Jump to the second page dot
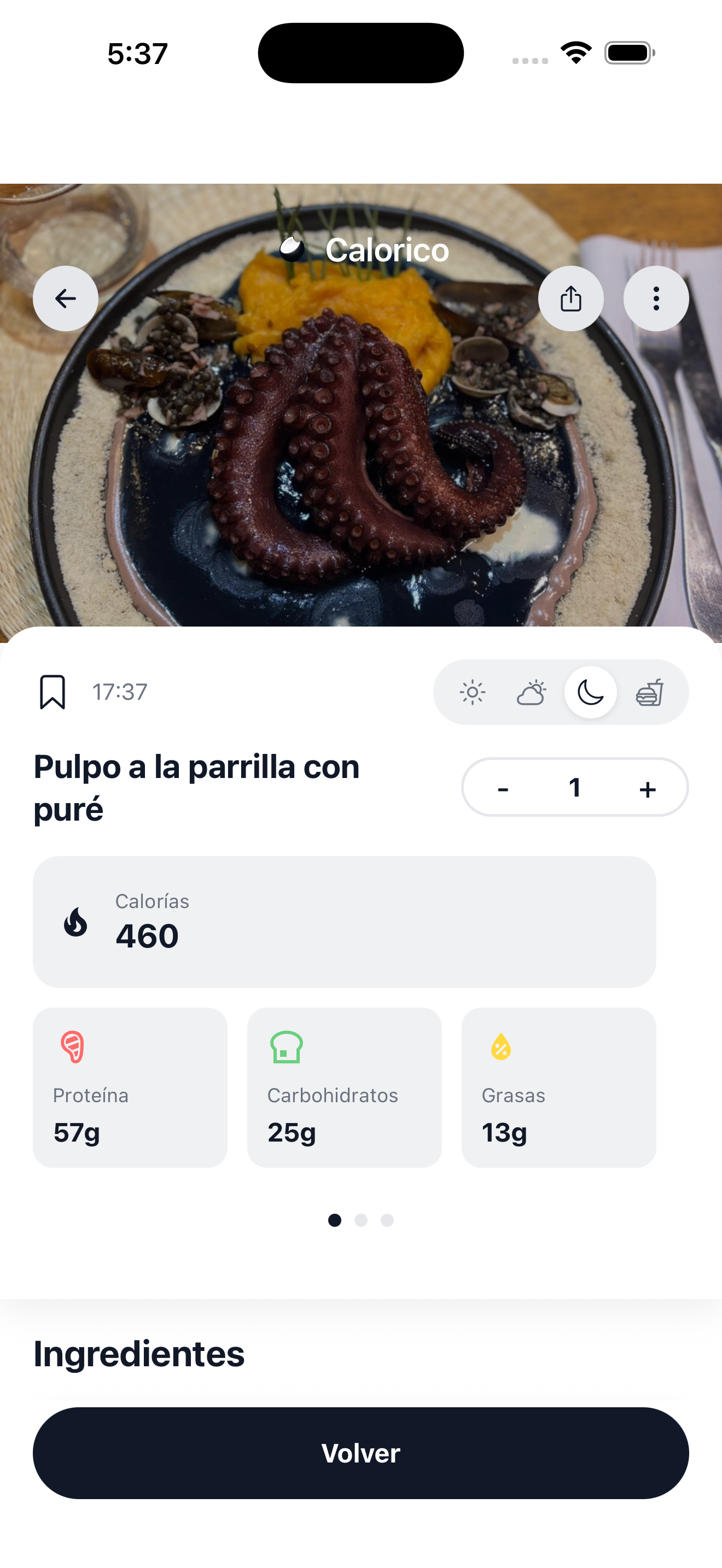 coord(361,1220)
